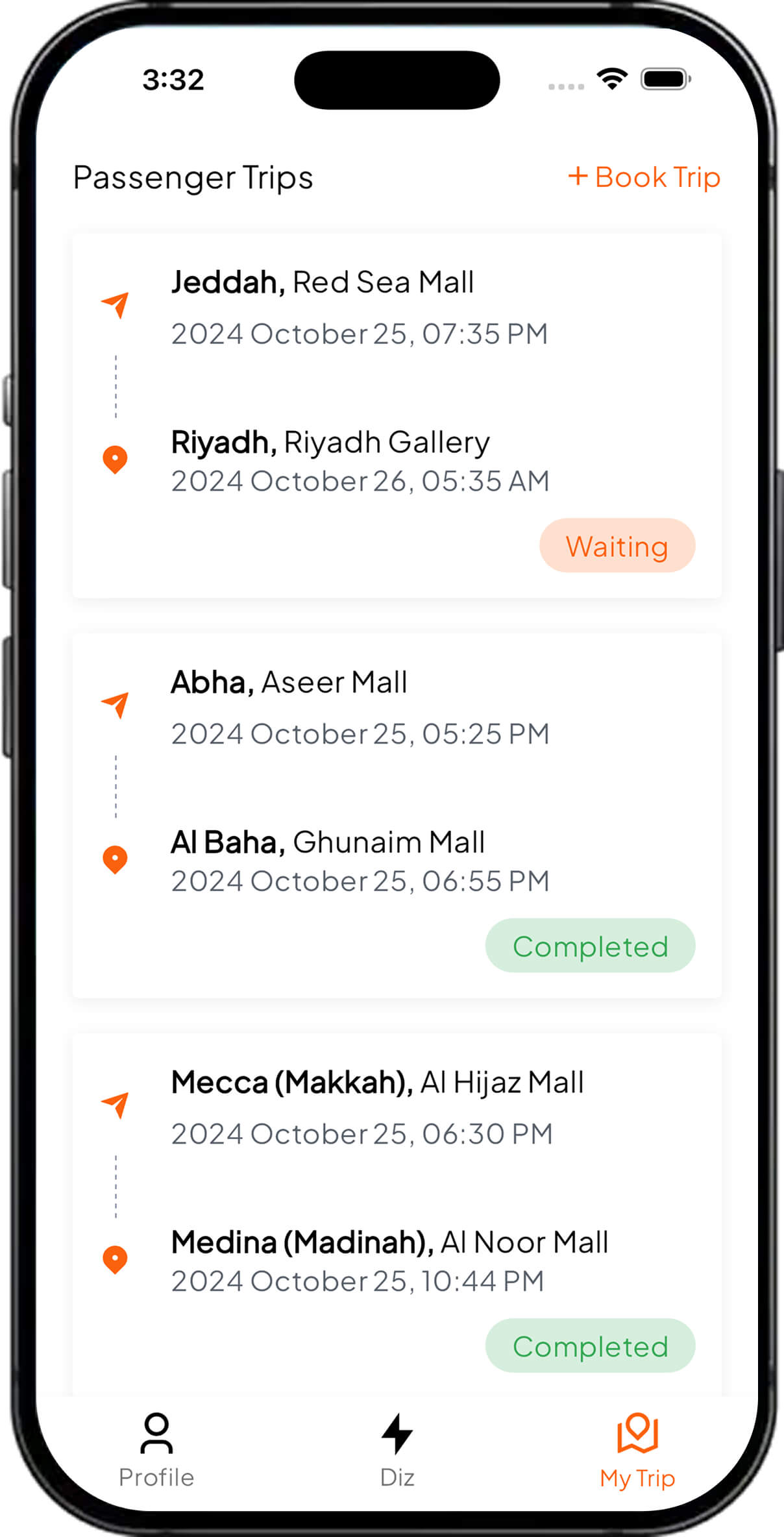This screenshot has height=1537, width=784.
Task: Switch to the Profile tab
Action: coord(156,1451)
